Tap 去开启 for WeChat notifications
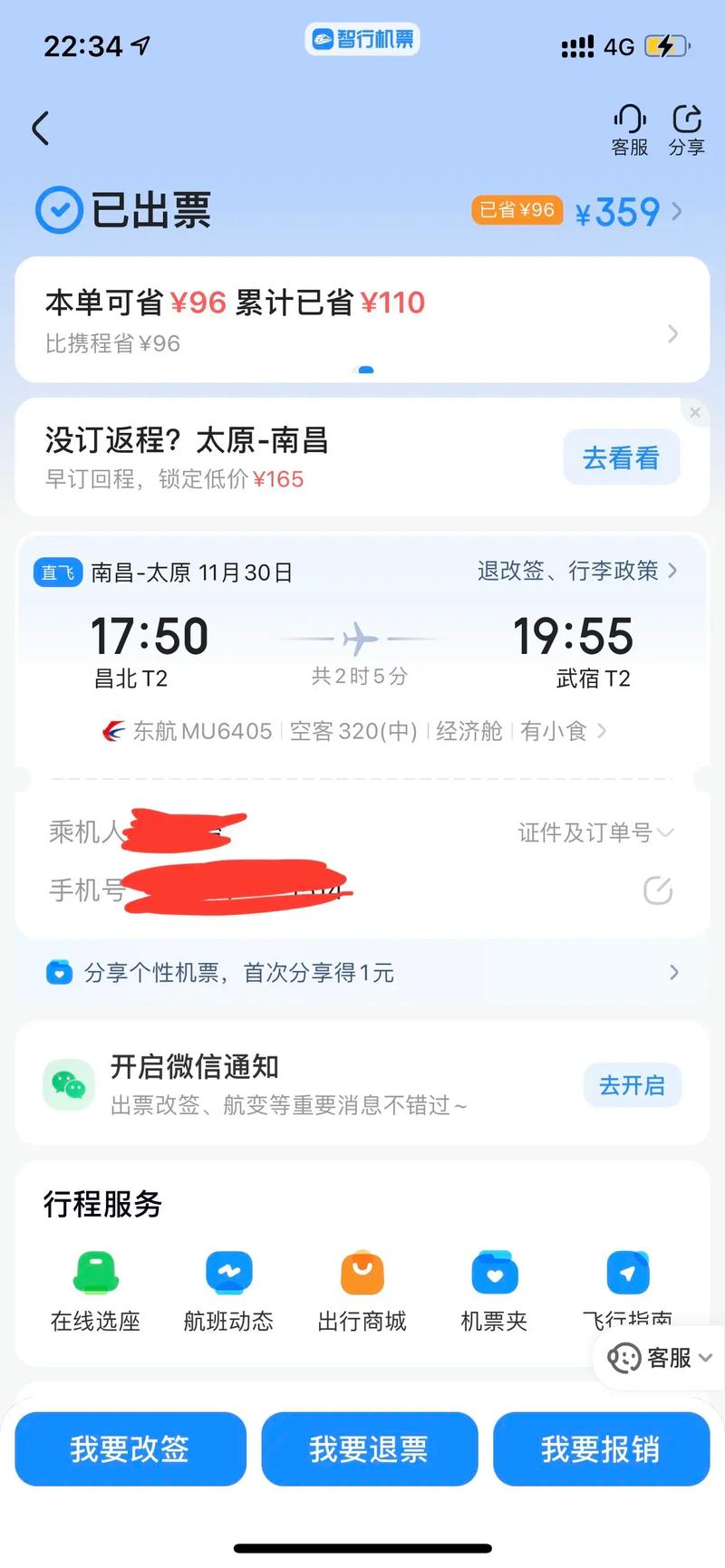Viewport: 725px width, 1568px height. (x=633, y=1085)
